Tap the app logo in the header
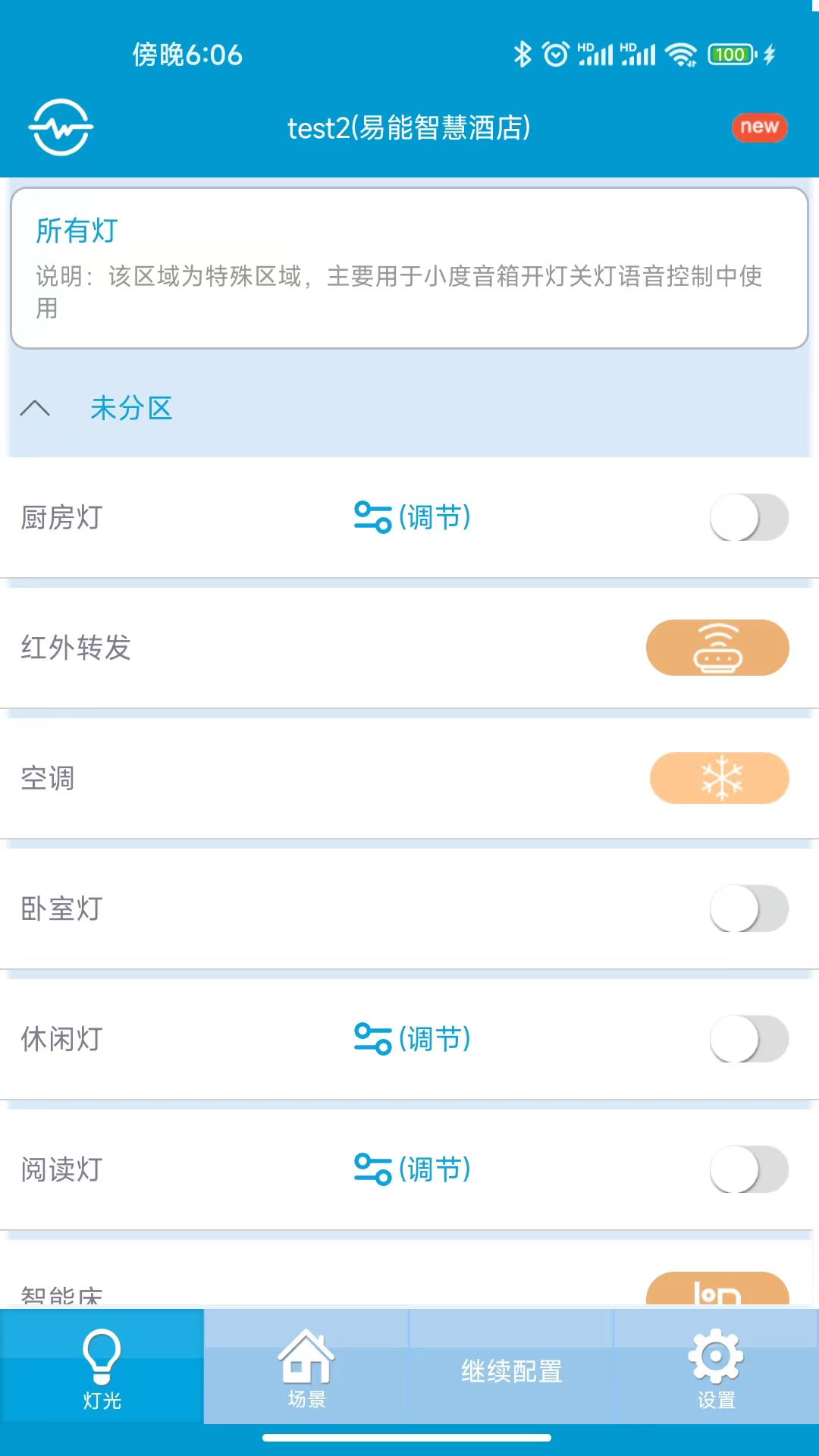Screen dimensions: 819x1456 click(60, 127)
